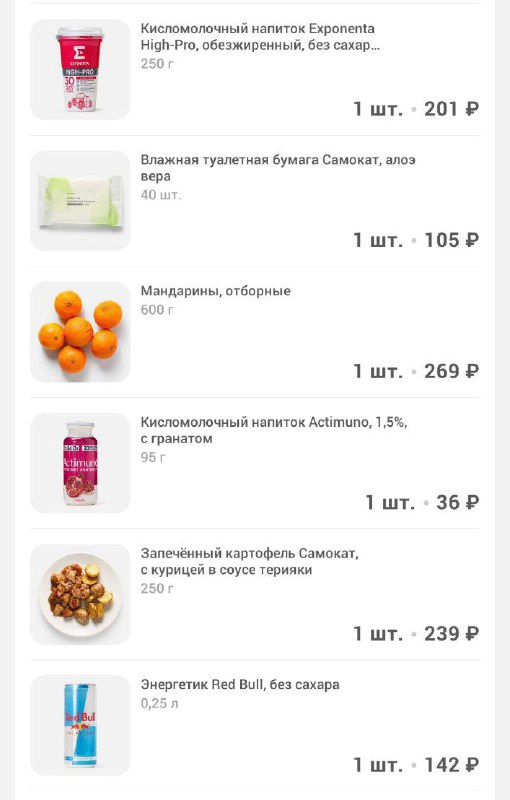Open the Exponenta High-Pro drink item
The width and height of the screenshot is (510, 800).
(x=255, y=70)
